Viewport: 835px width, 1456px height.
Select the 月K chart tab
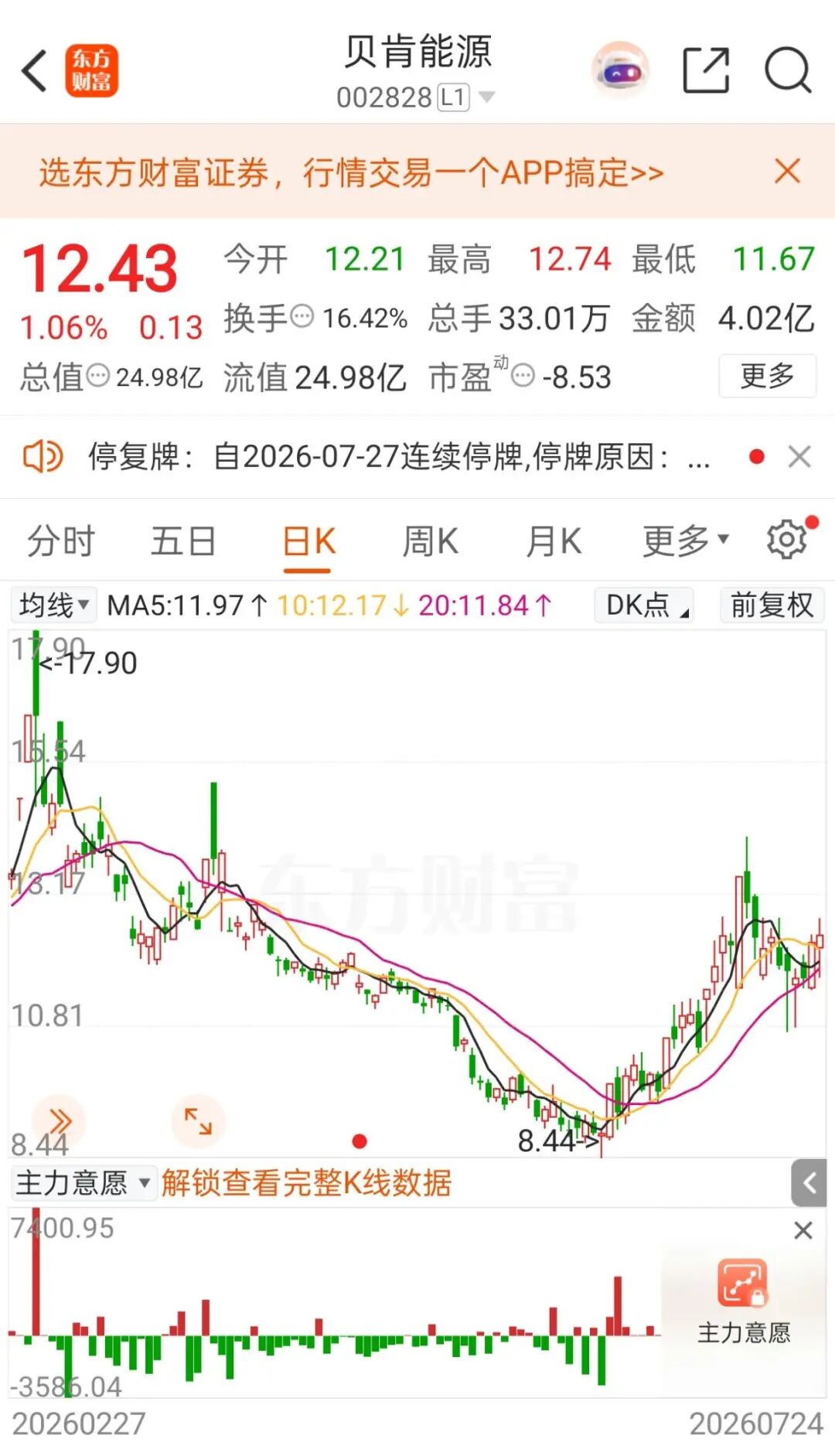554,540
